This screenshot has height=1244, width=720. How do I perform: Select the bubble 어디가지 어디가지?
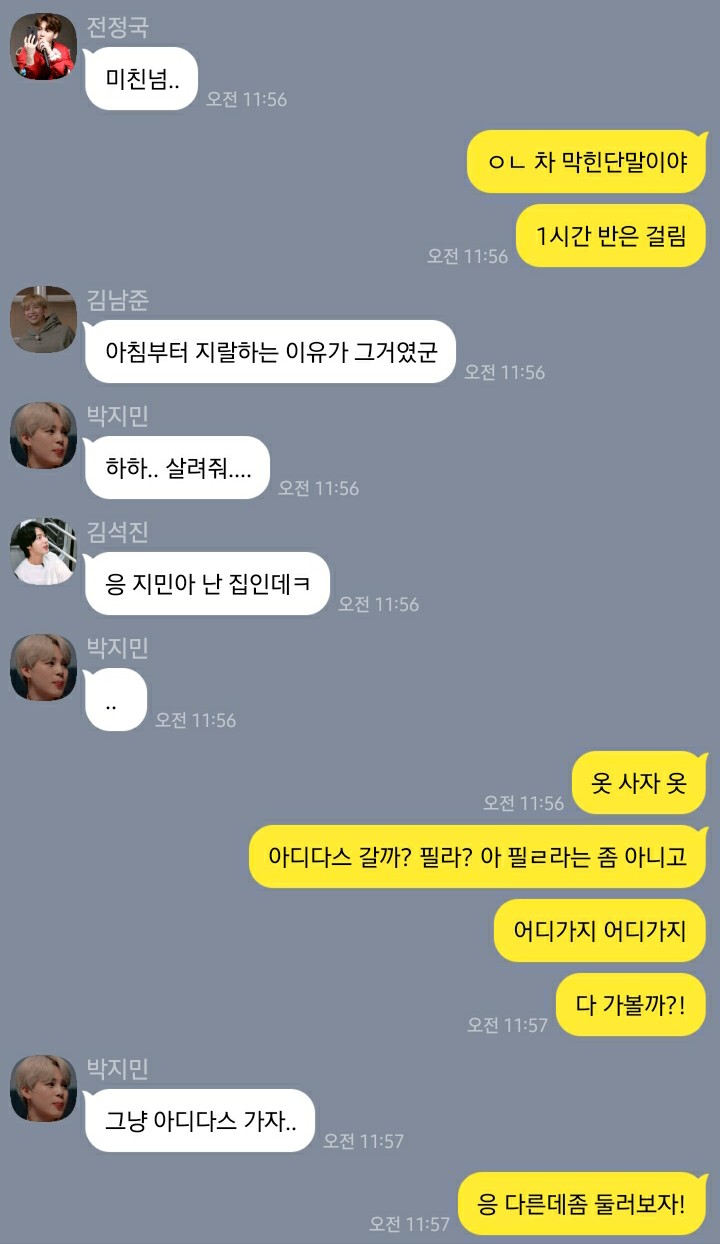(x=599, y=930)
